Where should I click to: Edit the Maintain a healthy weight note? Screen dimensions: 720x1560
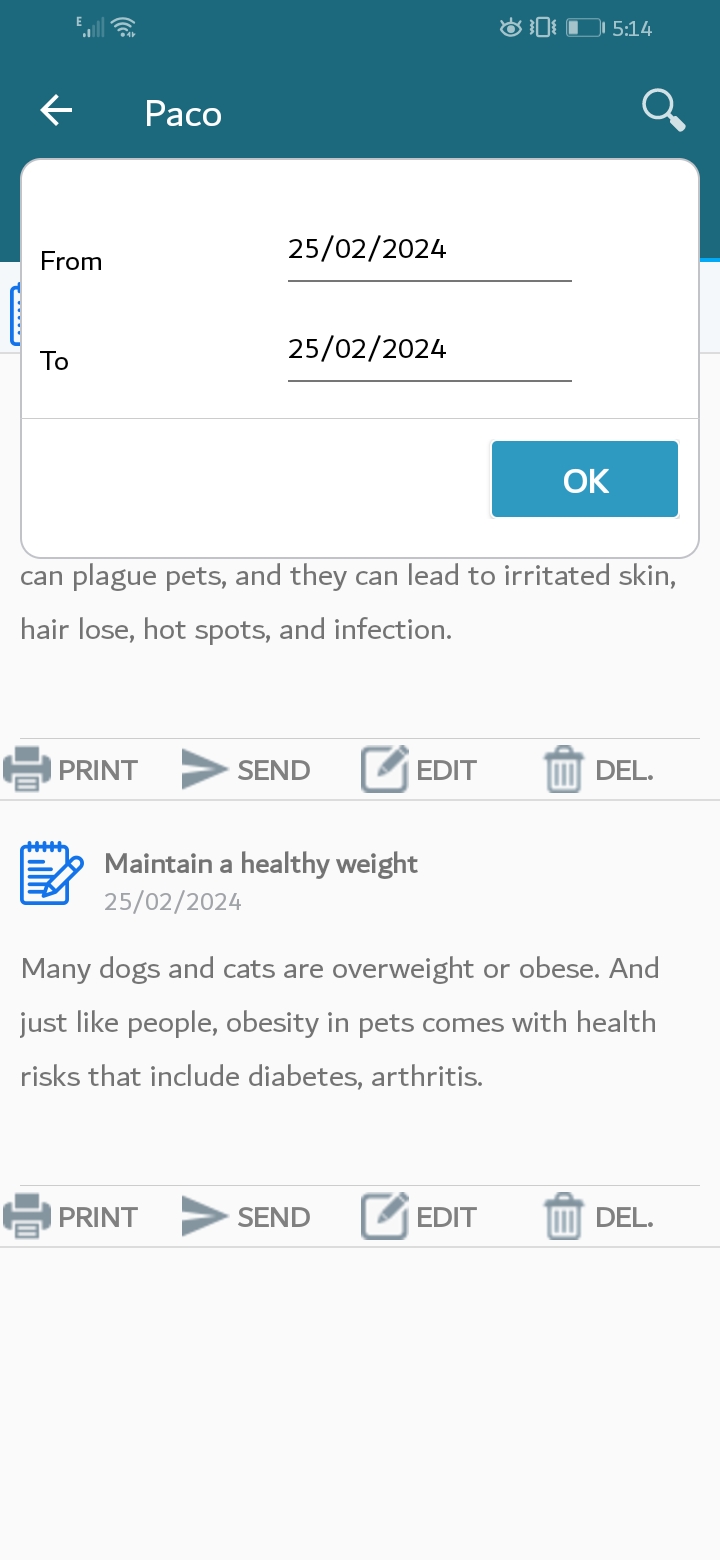pos(418,1217)
